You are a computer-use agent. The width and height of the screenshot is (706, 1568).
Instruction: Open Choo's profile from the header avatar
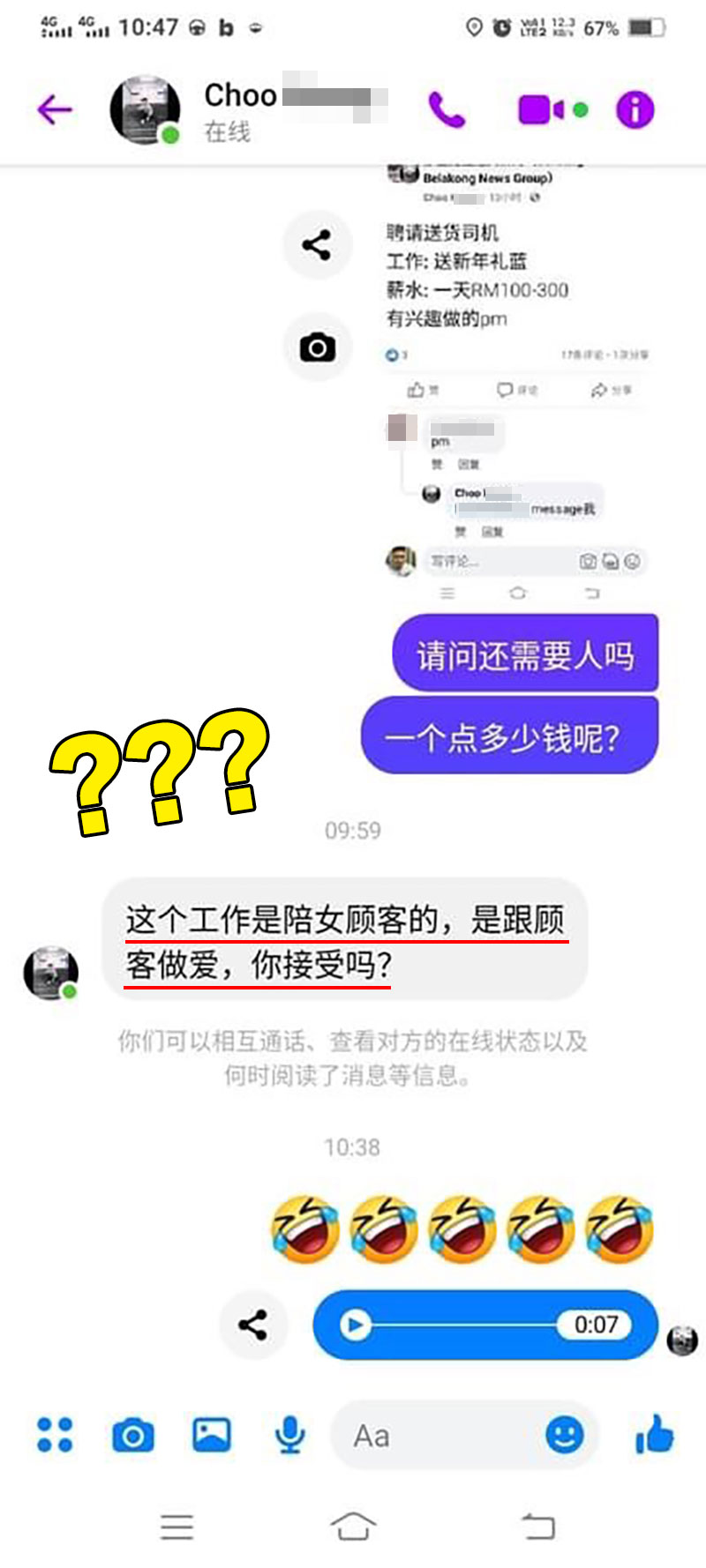[x=145, y=109]
